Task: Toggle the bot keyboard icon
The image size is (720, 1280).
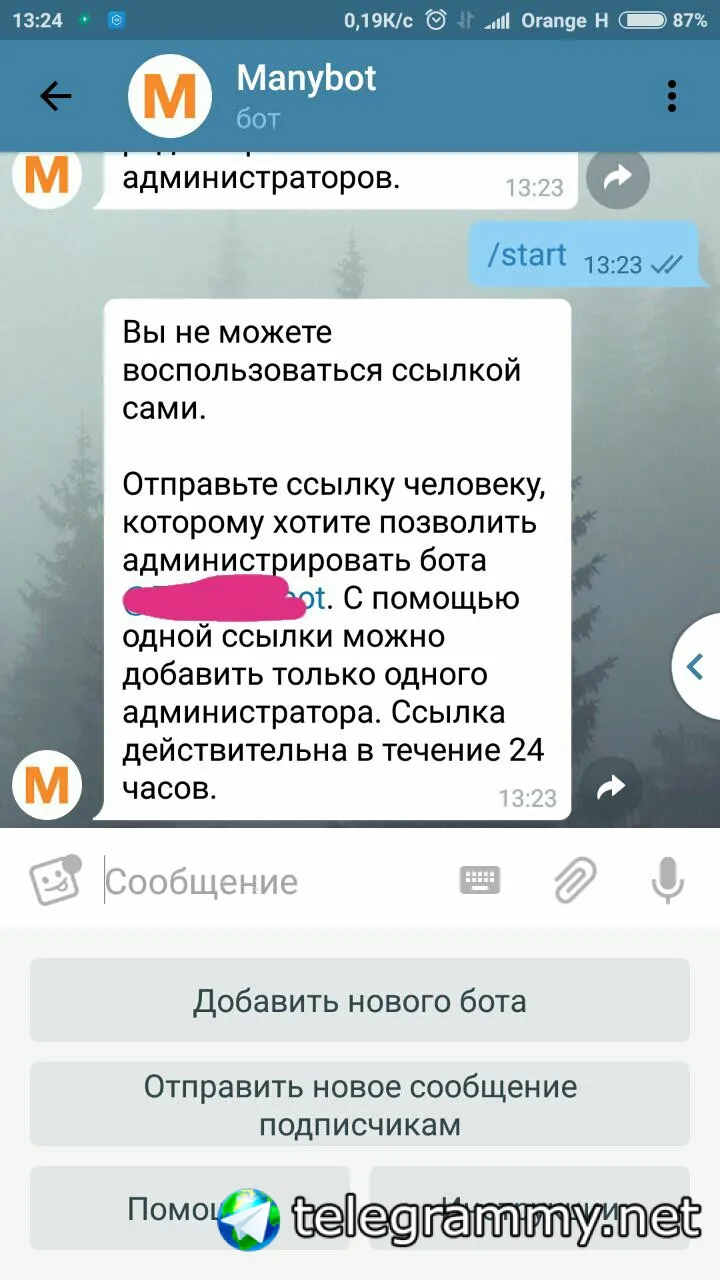Action: 480,880
